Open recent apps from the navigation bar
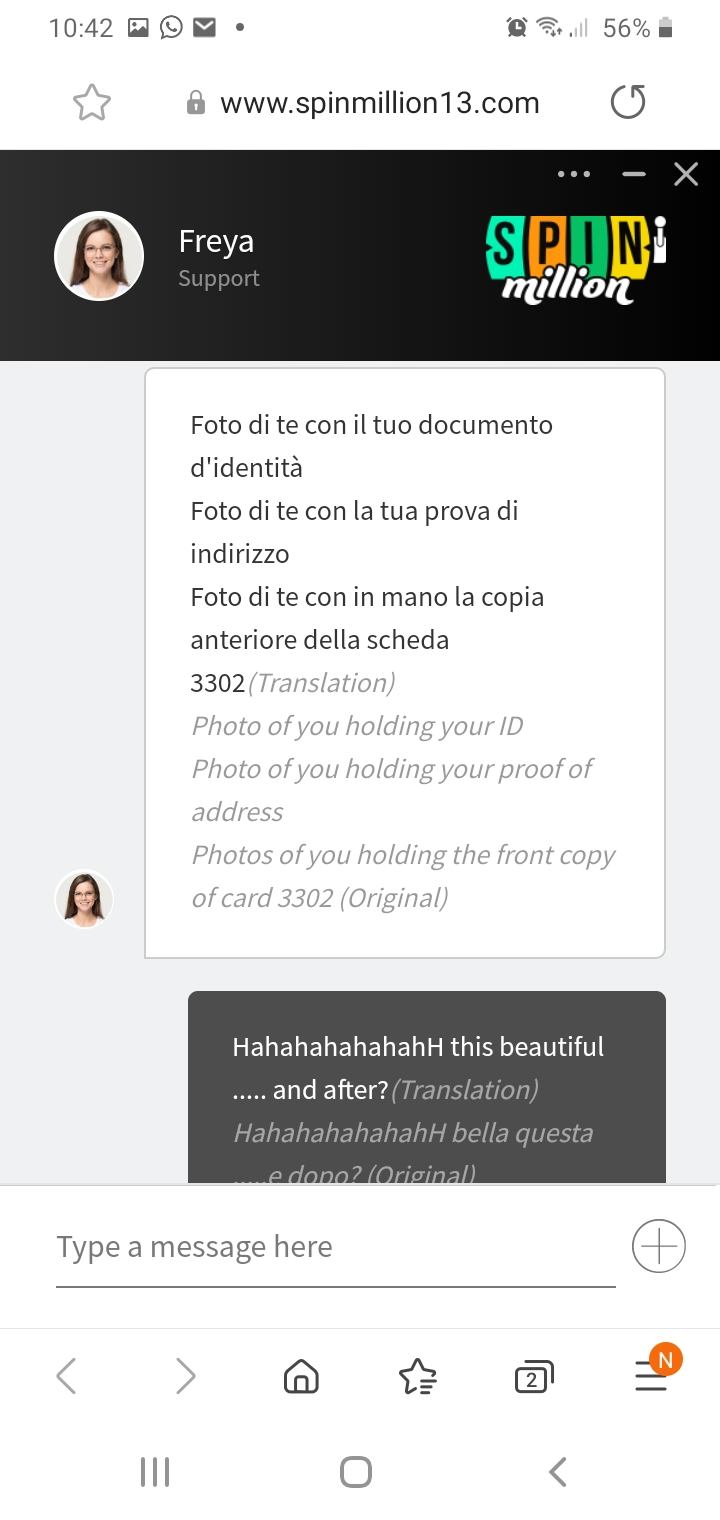The height and width of the screenshot is (1520, 720). pos(155,1471)
